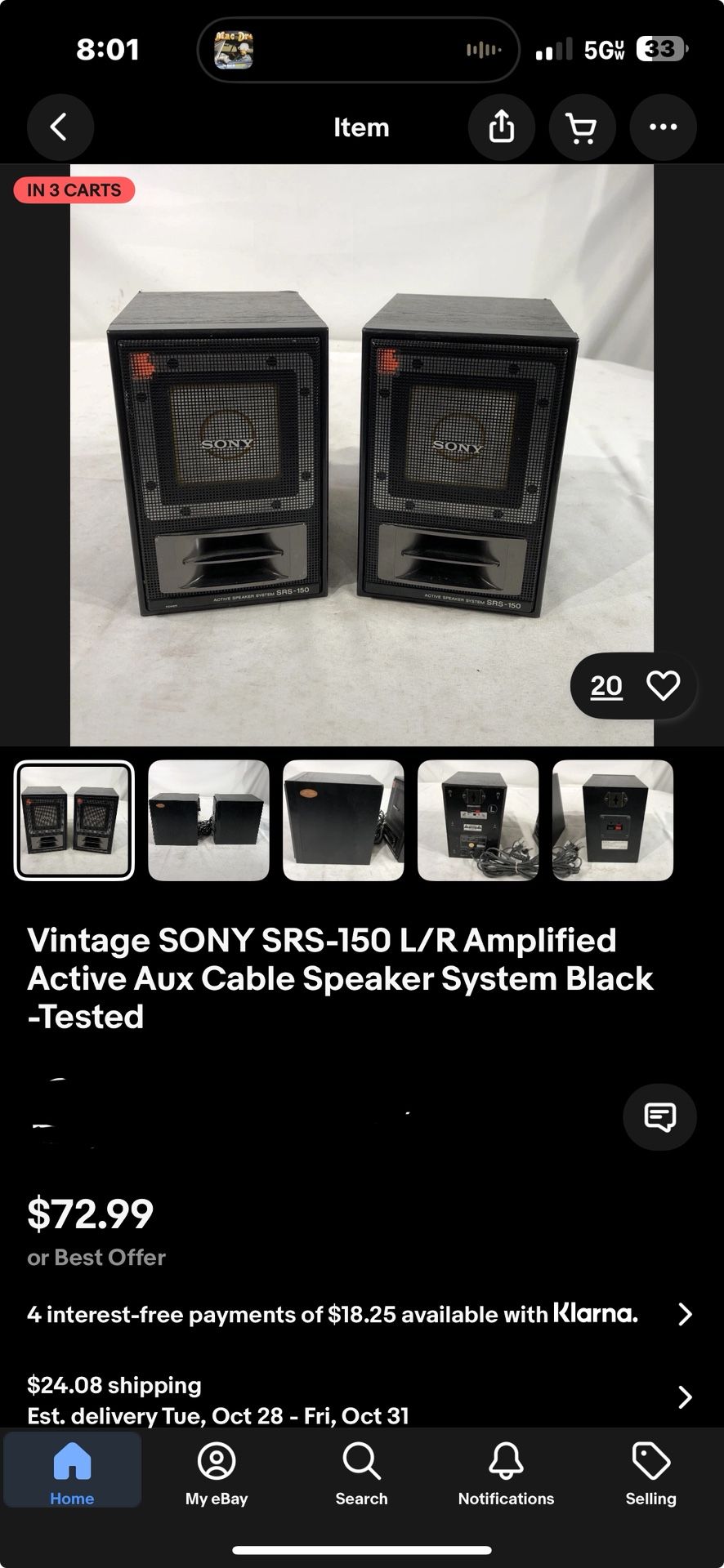
Task: Open the main speaker product photo
Action: tap(361, 454)
